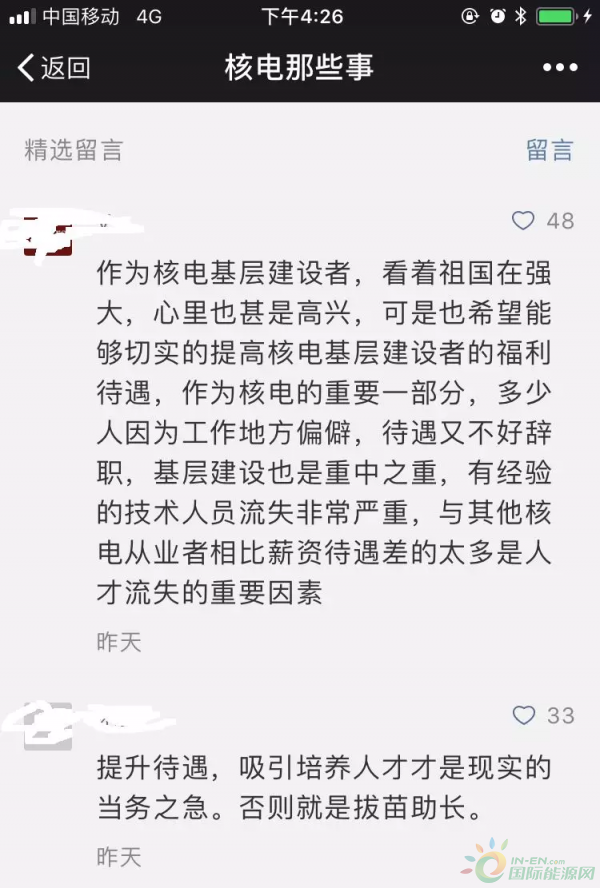Open the three-dot overflow menu
This screenshot has height=888, width=600.
tap(561, 68)
